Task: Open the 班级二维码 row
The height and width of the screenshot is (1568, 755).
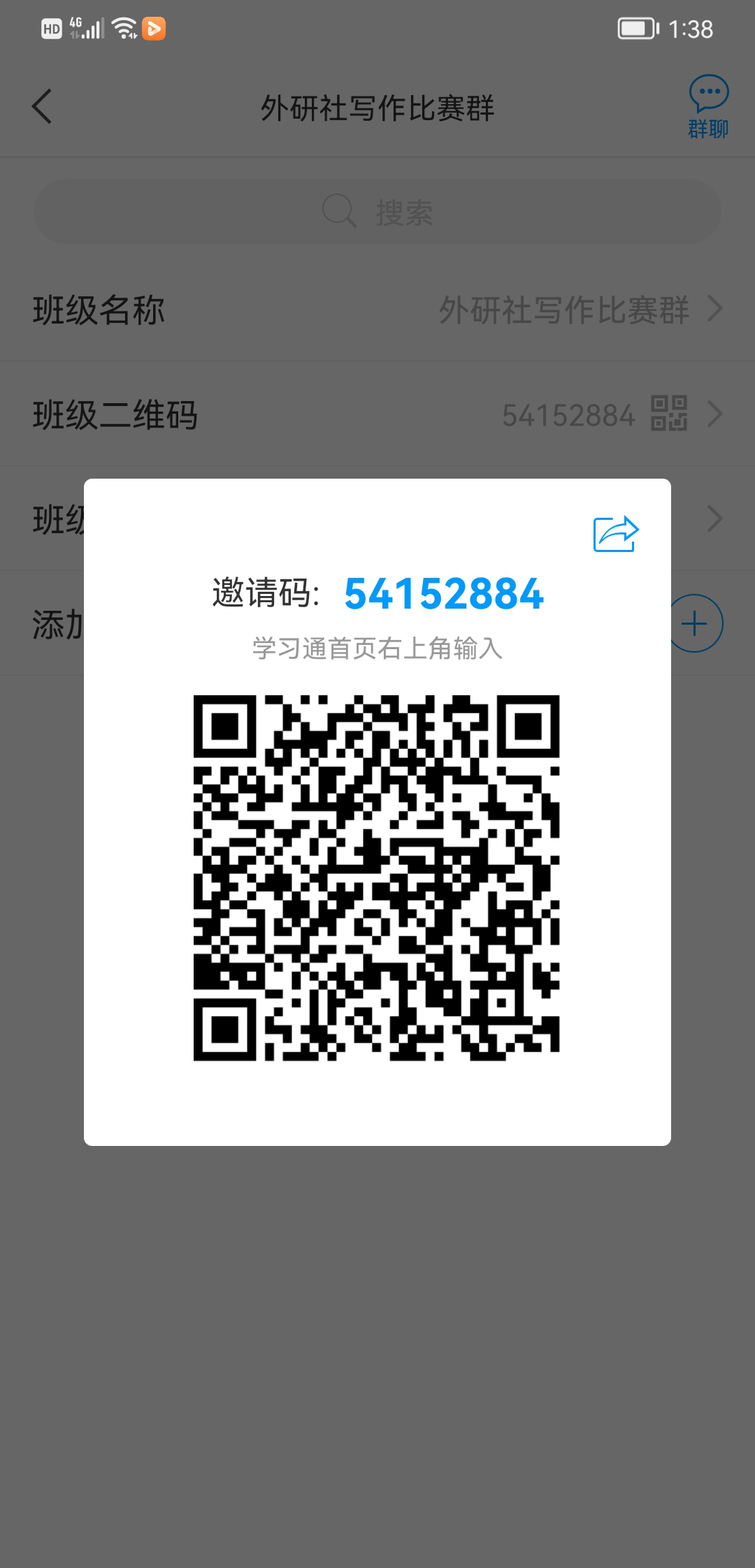Action: click(x=377, y=414)
